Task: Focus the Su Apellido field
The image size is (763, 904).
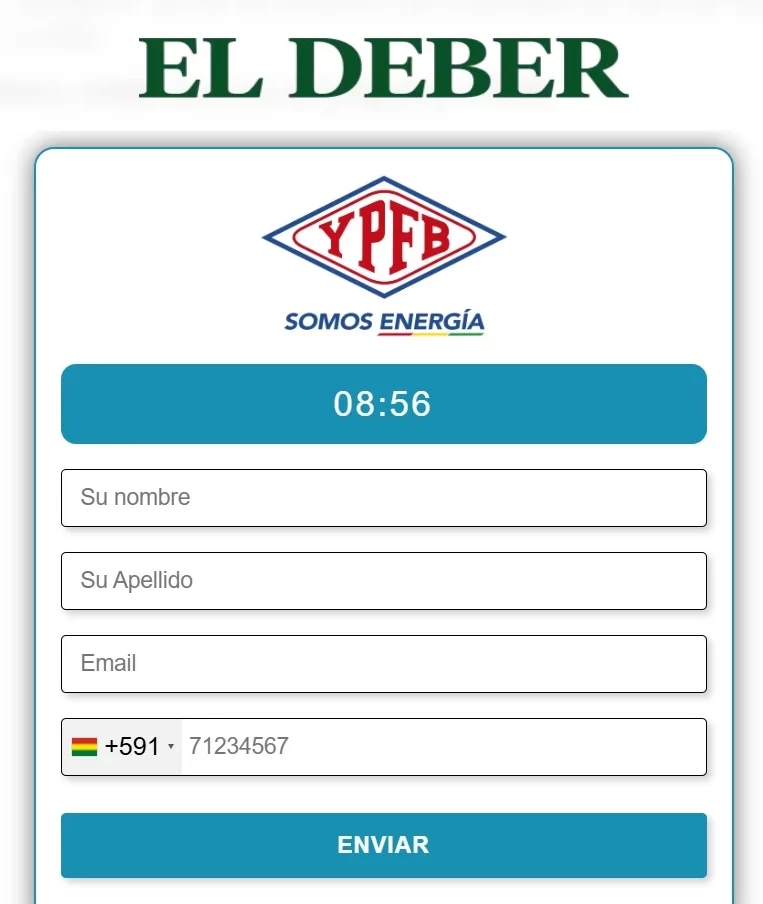Action: click(x=383, y=581)
